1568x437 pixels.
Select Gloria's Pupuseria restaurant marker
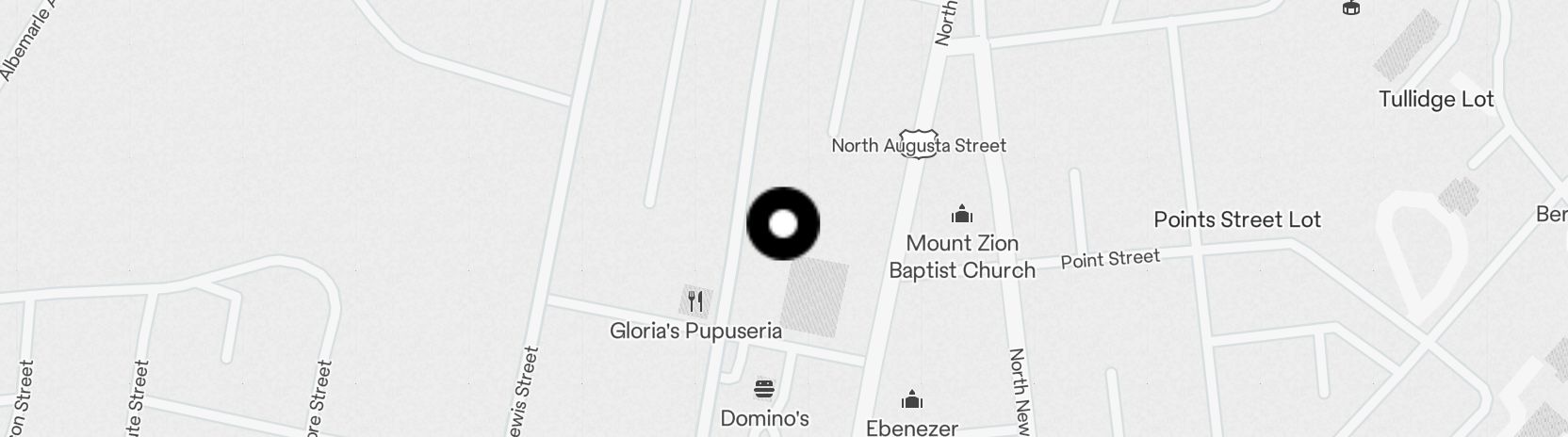[695, 301]
